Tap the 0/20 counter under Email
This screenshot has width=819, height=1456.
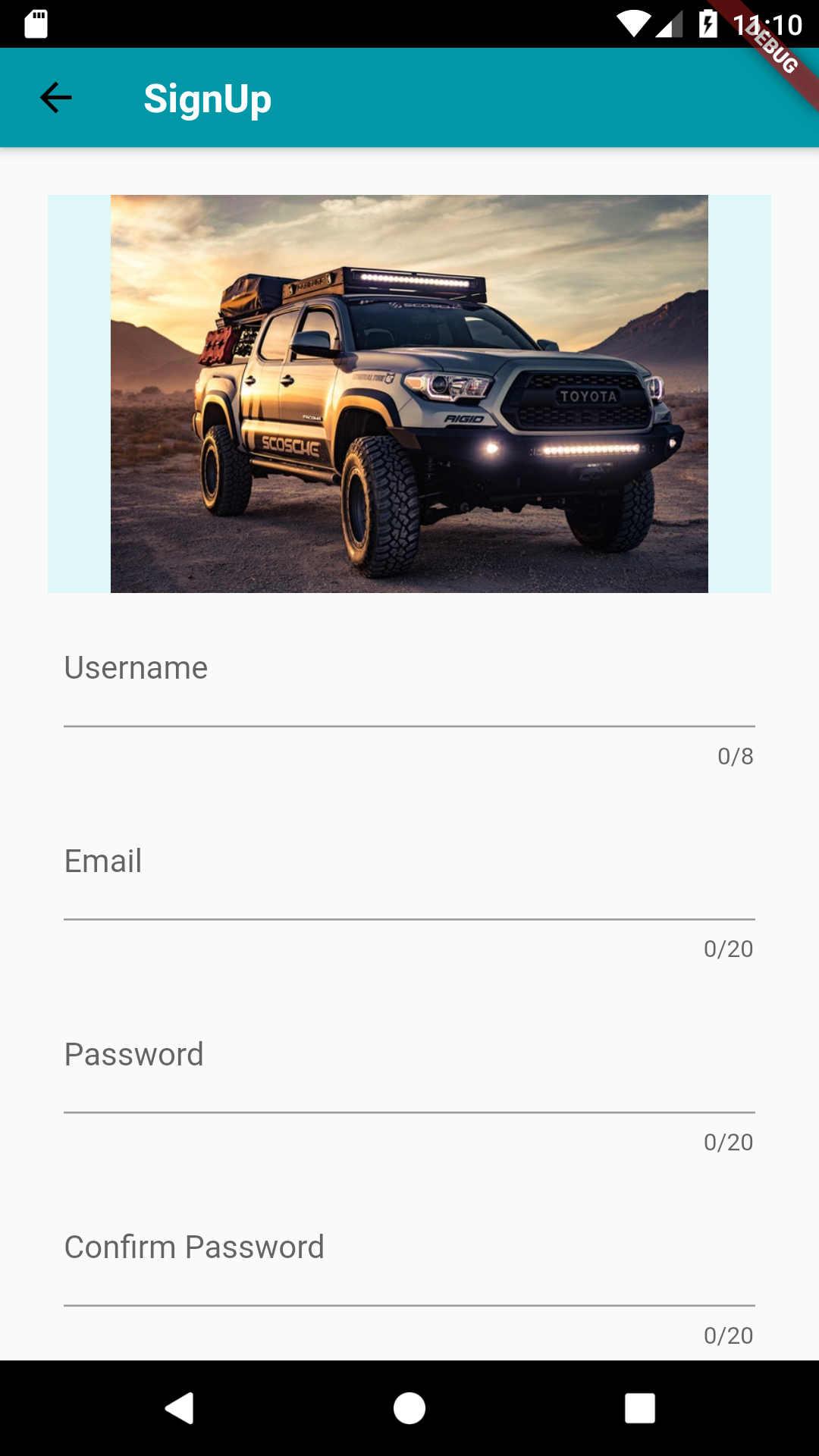coord(727,948)
